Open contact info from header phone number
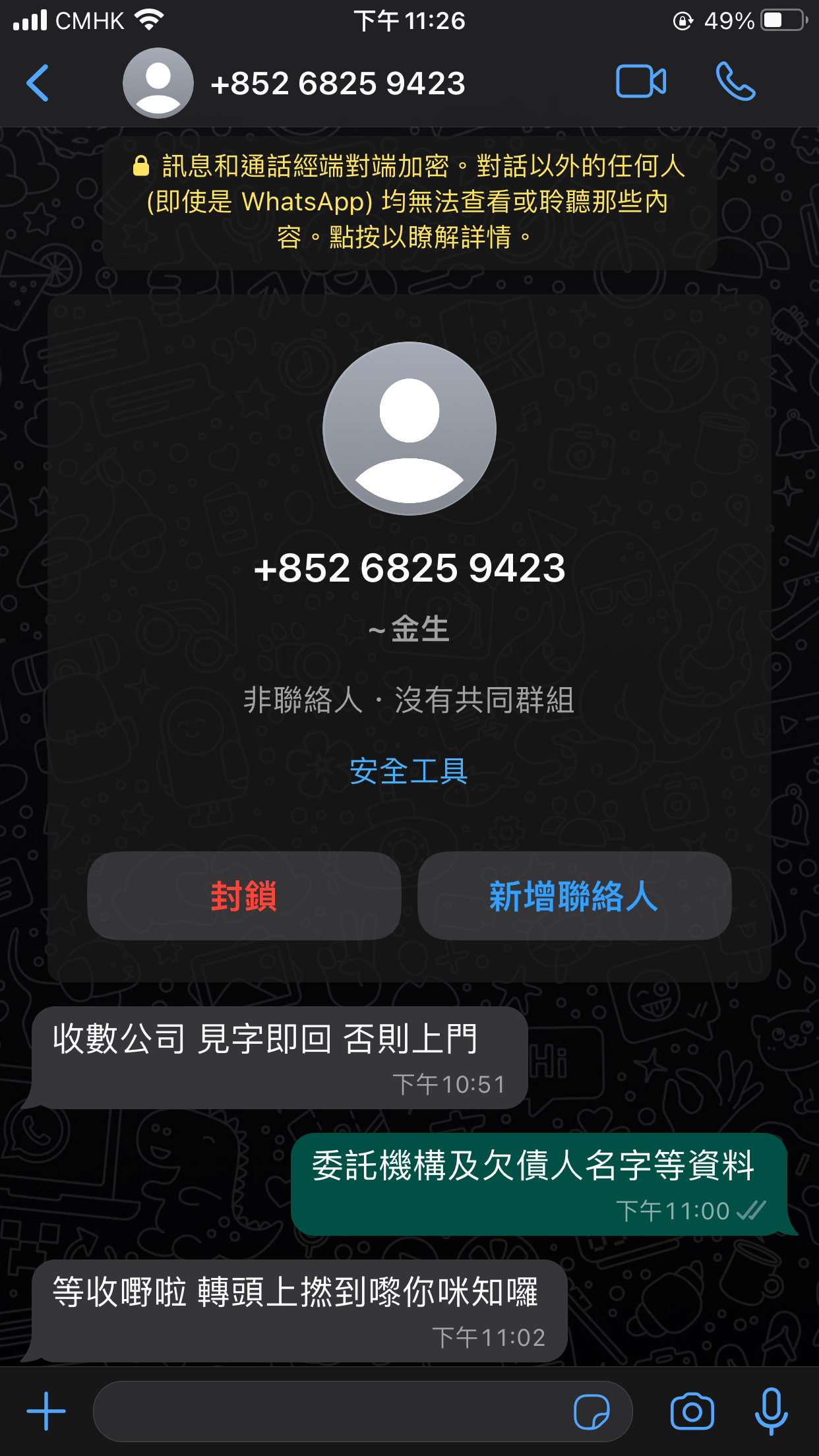Screen dimensions: 819x1456 338,84
